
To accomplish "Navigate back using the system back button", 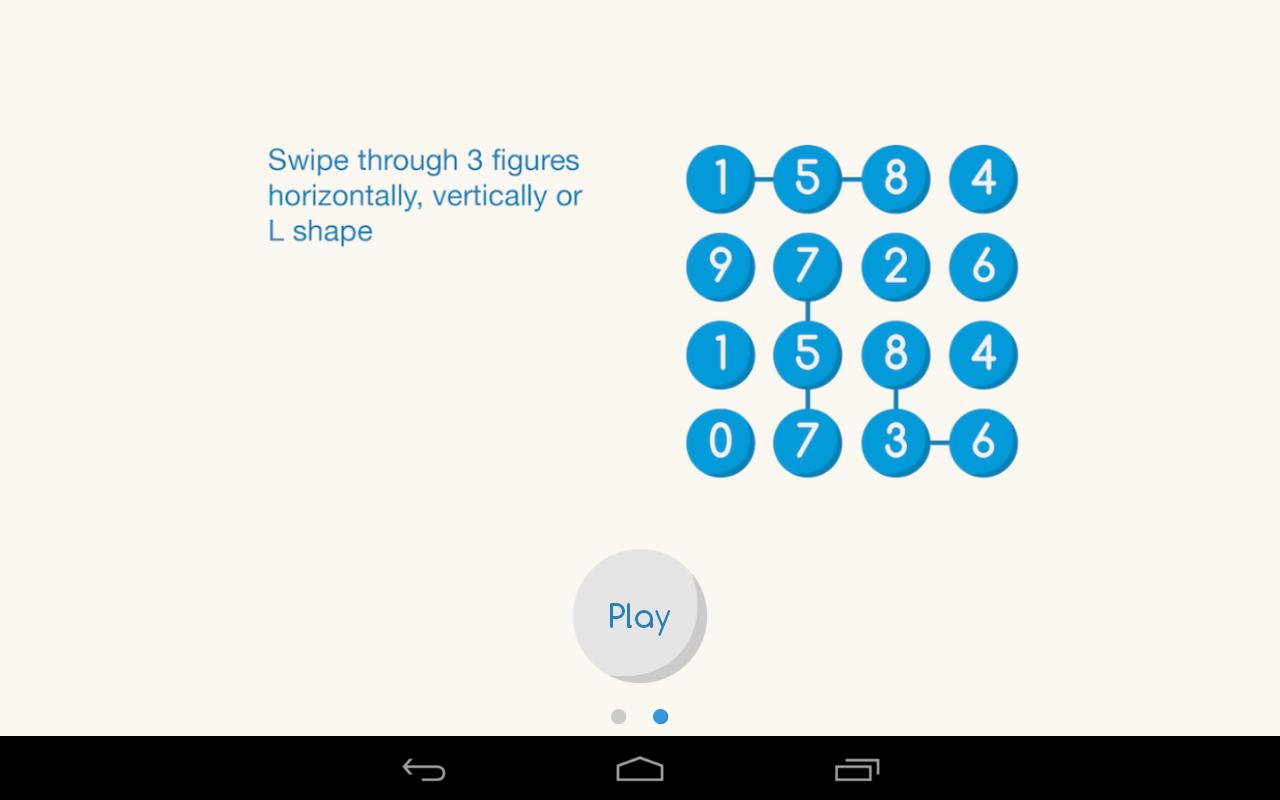I will [423, 769].
